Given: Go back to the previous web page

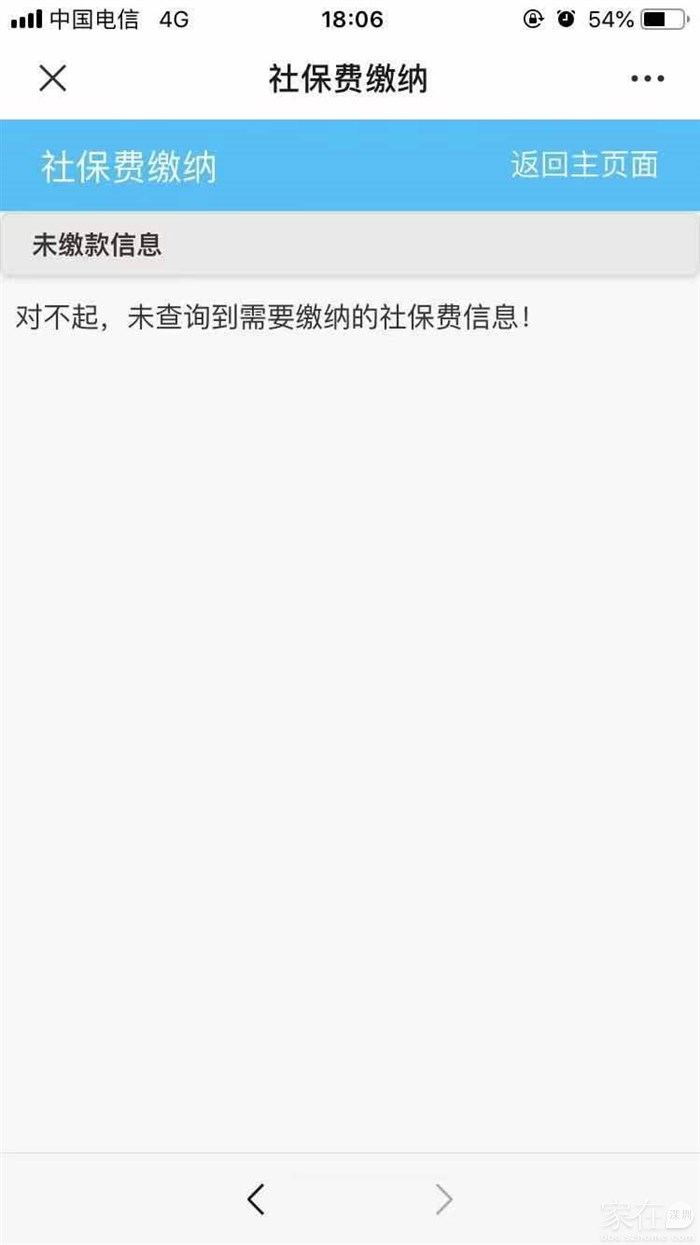Looking at the screenshot, I should [x=256, y=1198].
